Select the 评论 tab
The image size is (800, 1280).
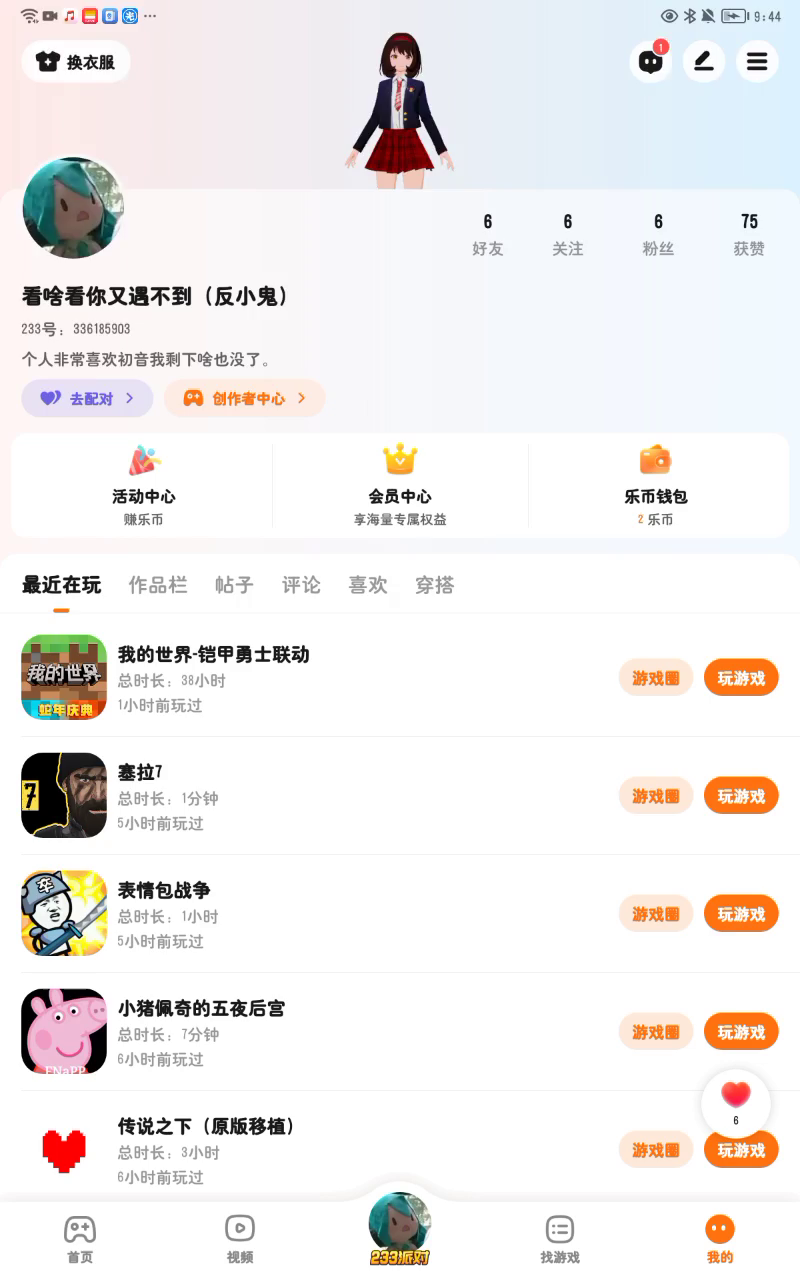click(x=301, y=585)
